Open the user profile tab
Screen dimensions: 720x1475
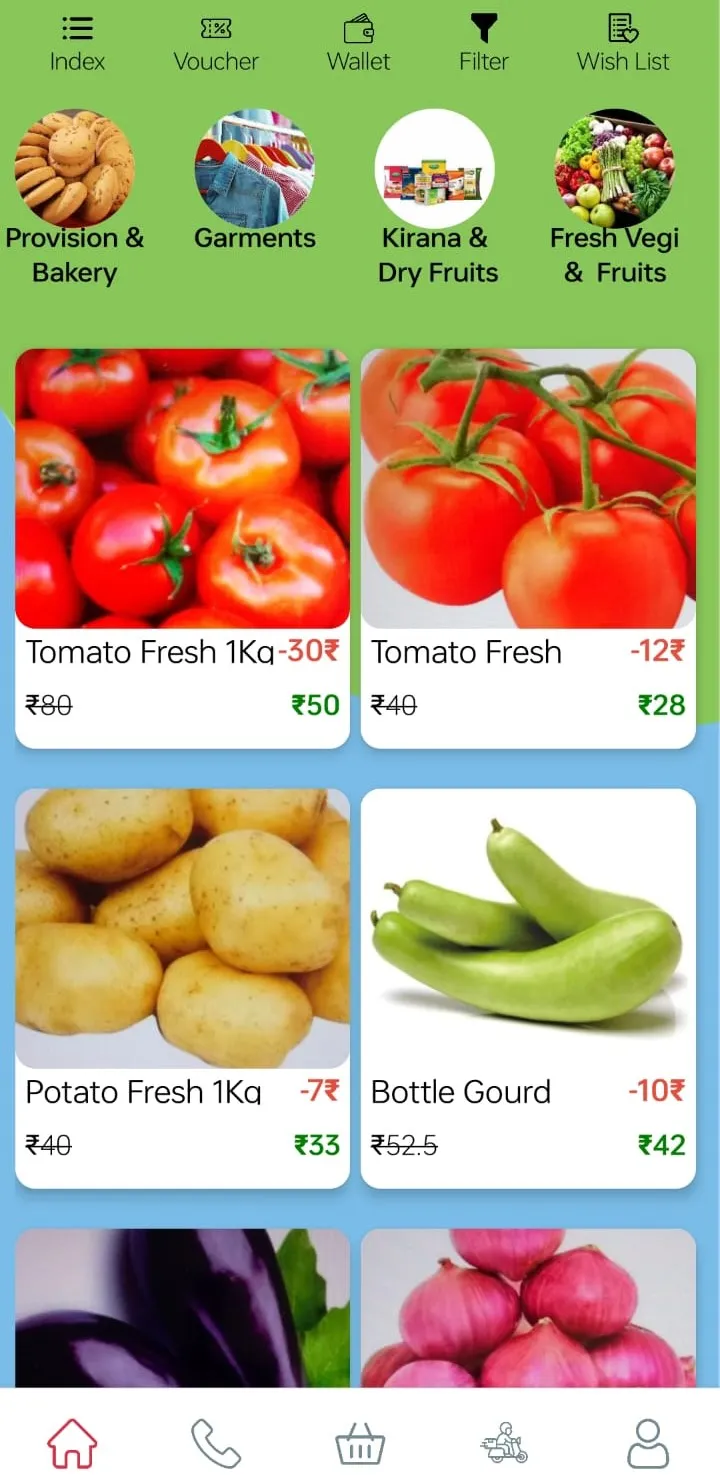click(648, 1444)
